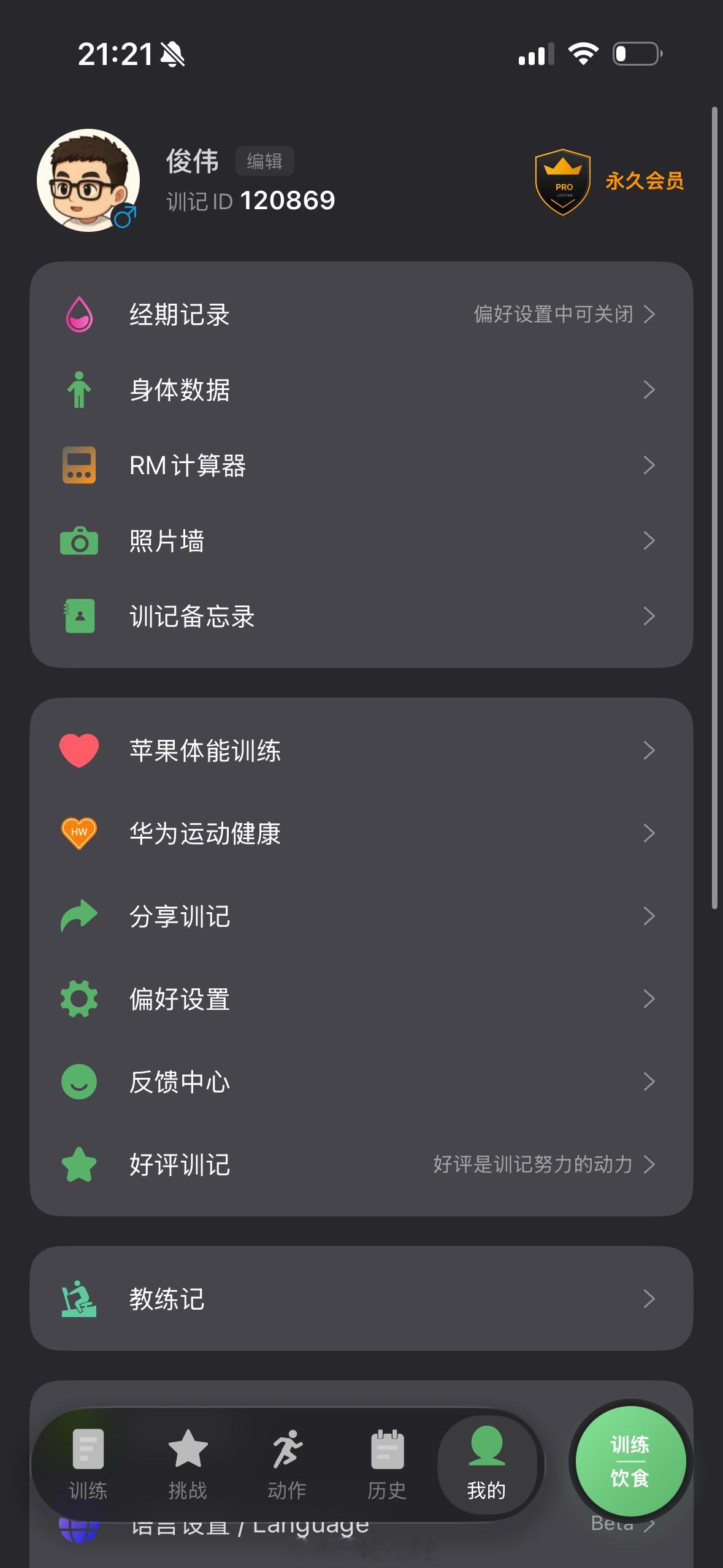
Task: Expand the 教练记 coaching section
Action: pos(362,1298)
